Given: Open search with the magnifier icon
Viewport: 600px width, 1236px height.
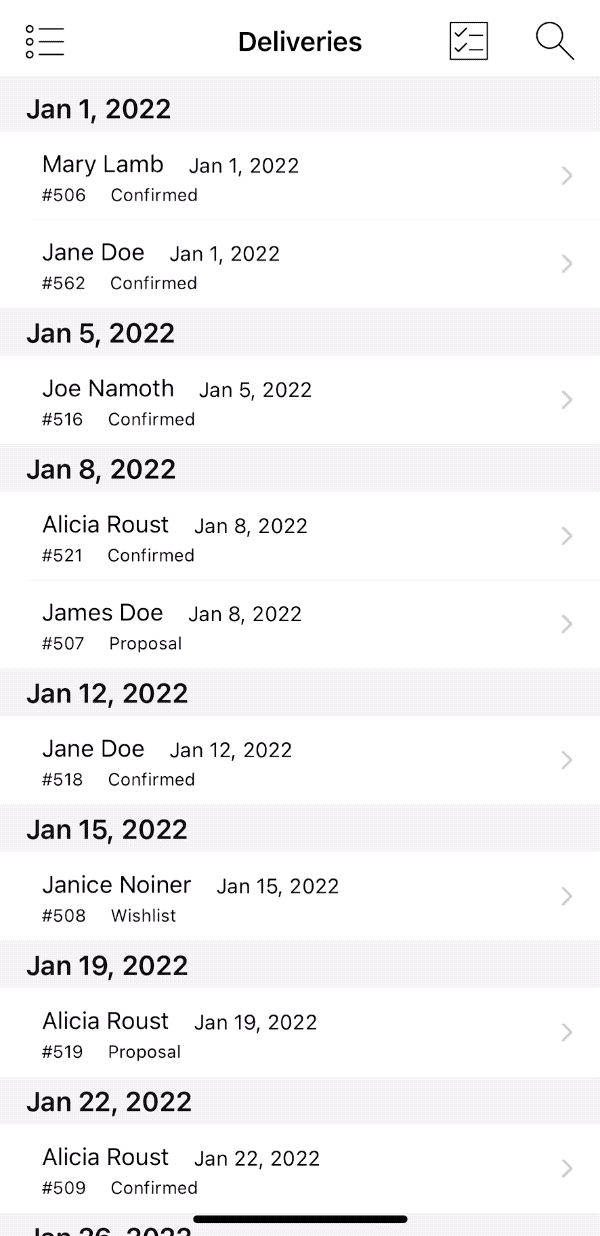Looking at the screenshot, I should pyautogui.click(x=554, y=41).
